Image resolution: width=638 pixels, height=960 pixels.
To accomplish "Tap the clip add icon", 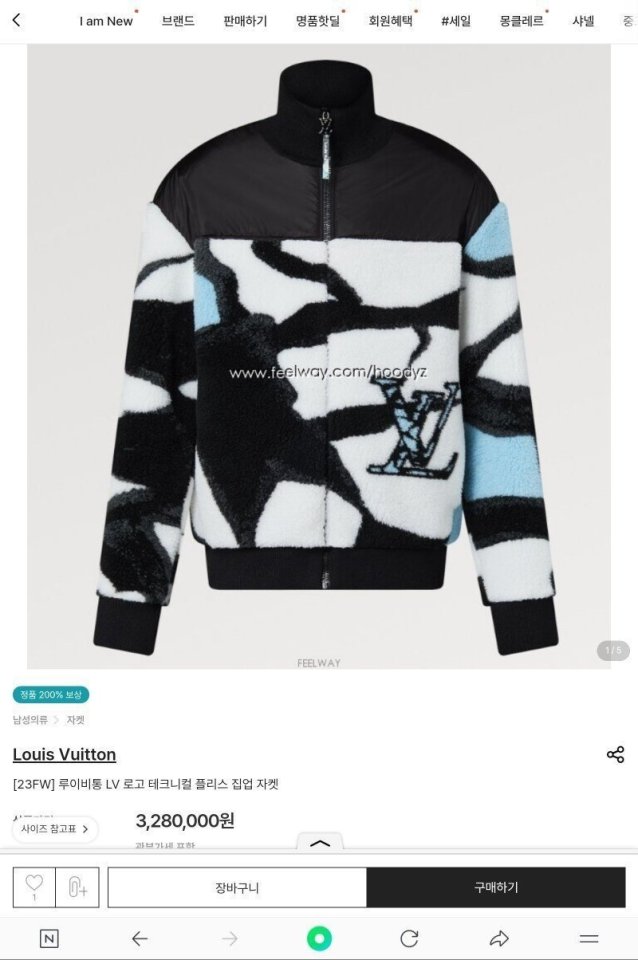I will point(77,887).
